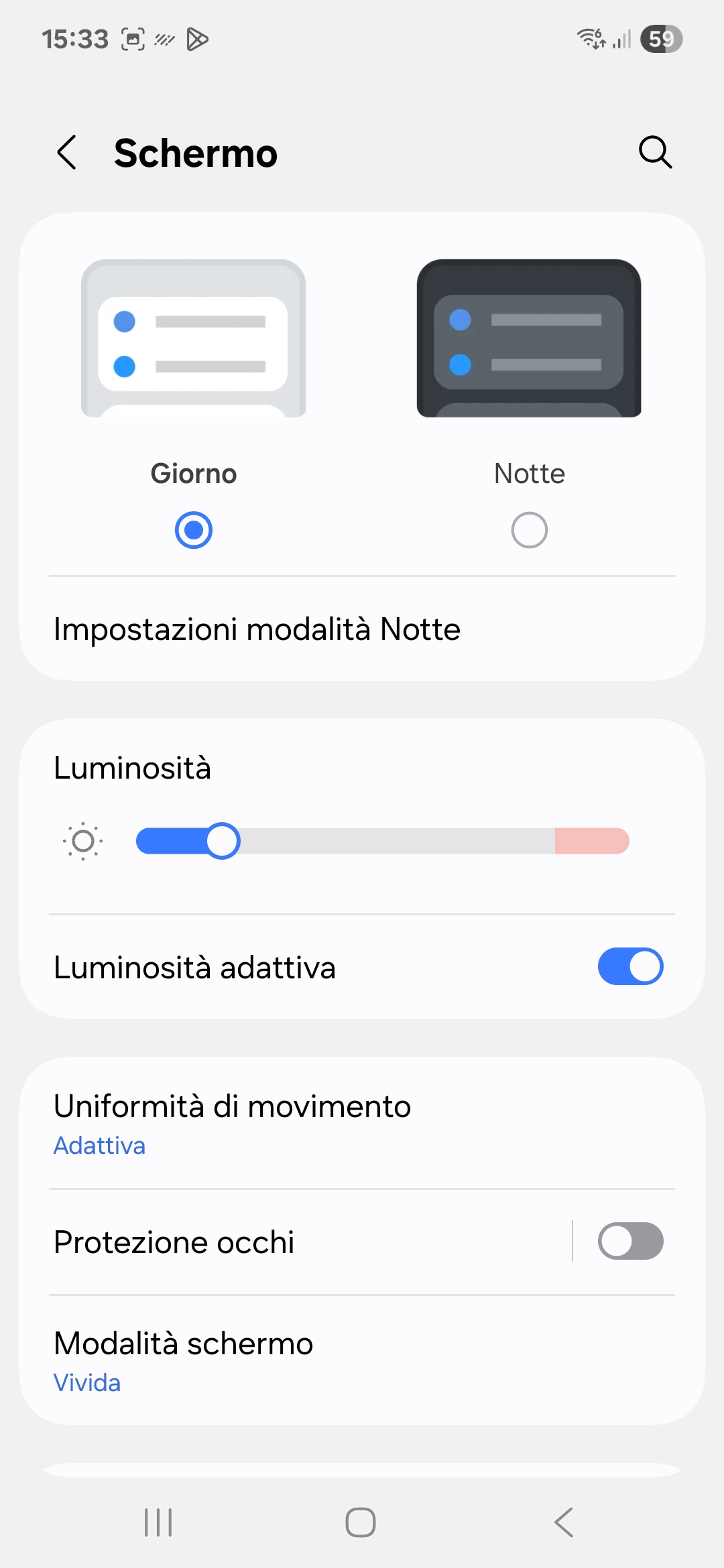Tap the system home button
The image size is (724, 1568).
361,1522
